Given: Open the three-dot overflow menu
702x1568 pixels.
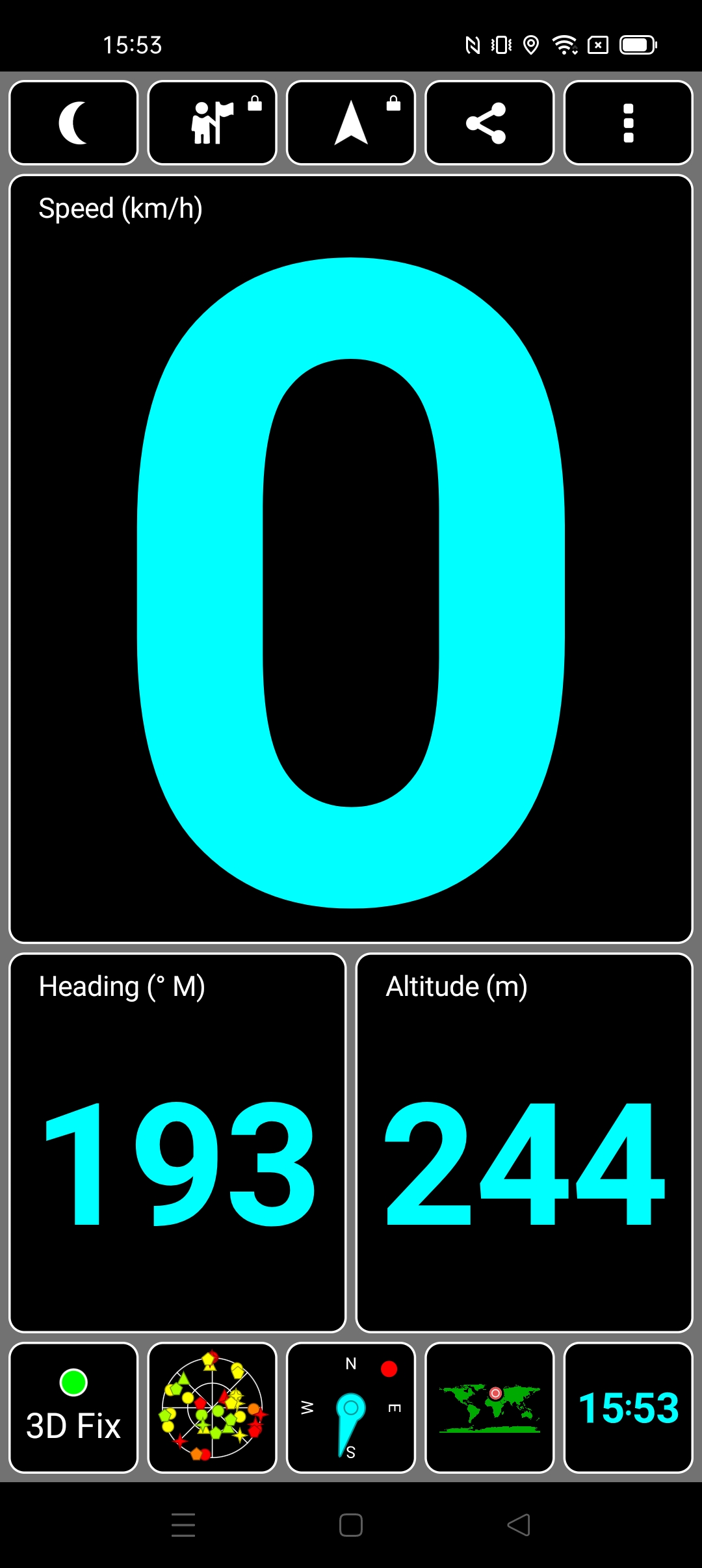Looking at the screenshot, I should (x=628, y=123).
